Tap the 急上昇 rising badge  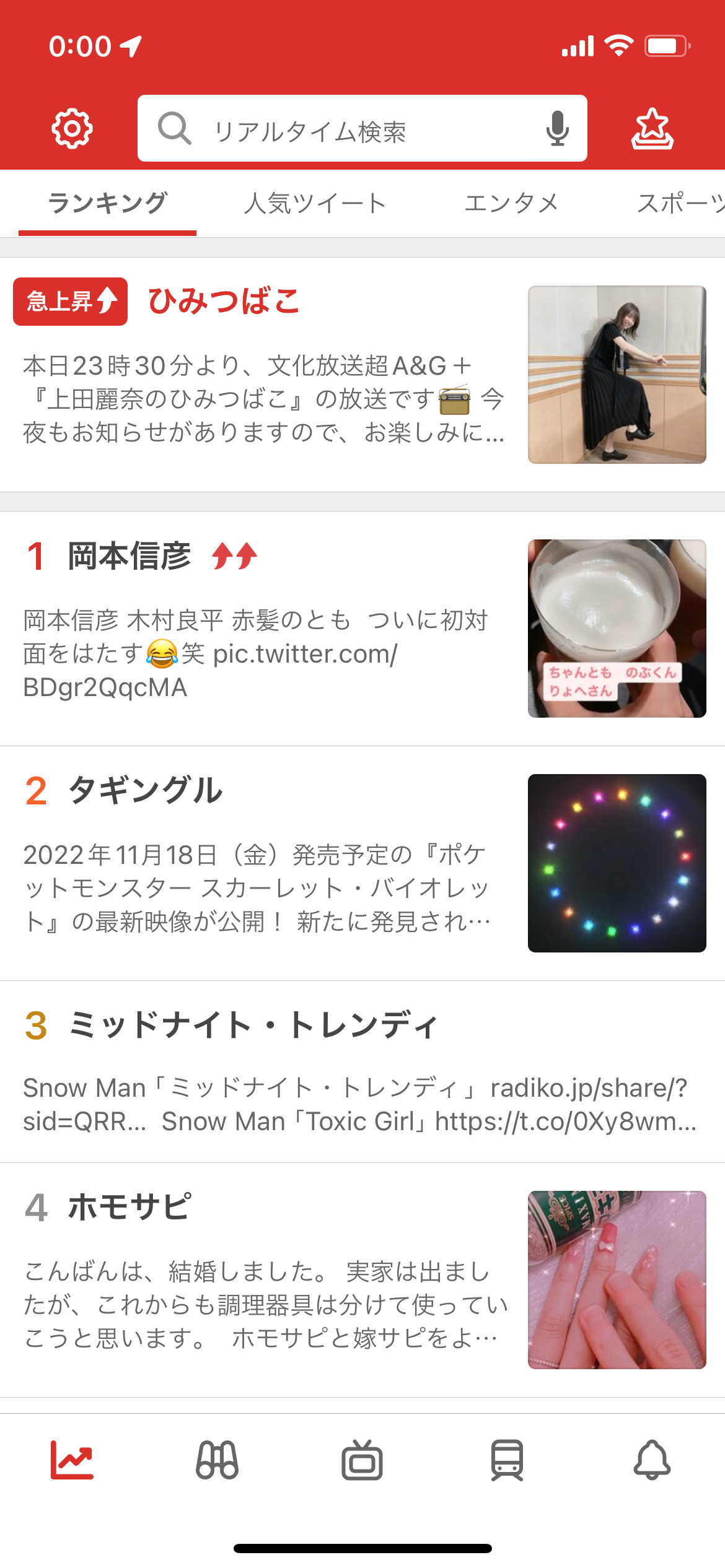pyautogui.click(x=69, y=303)
